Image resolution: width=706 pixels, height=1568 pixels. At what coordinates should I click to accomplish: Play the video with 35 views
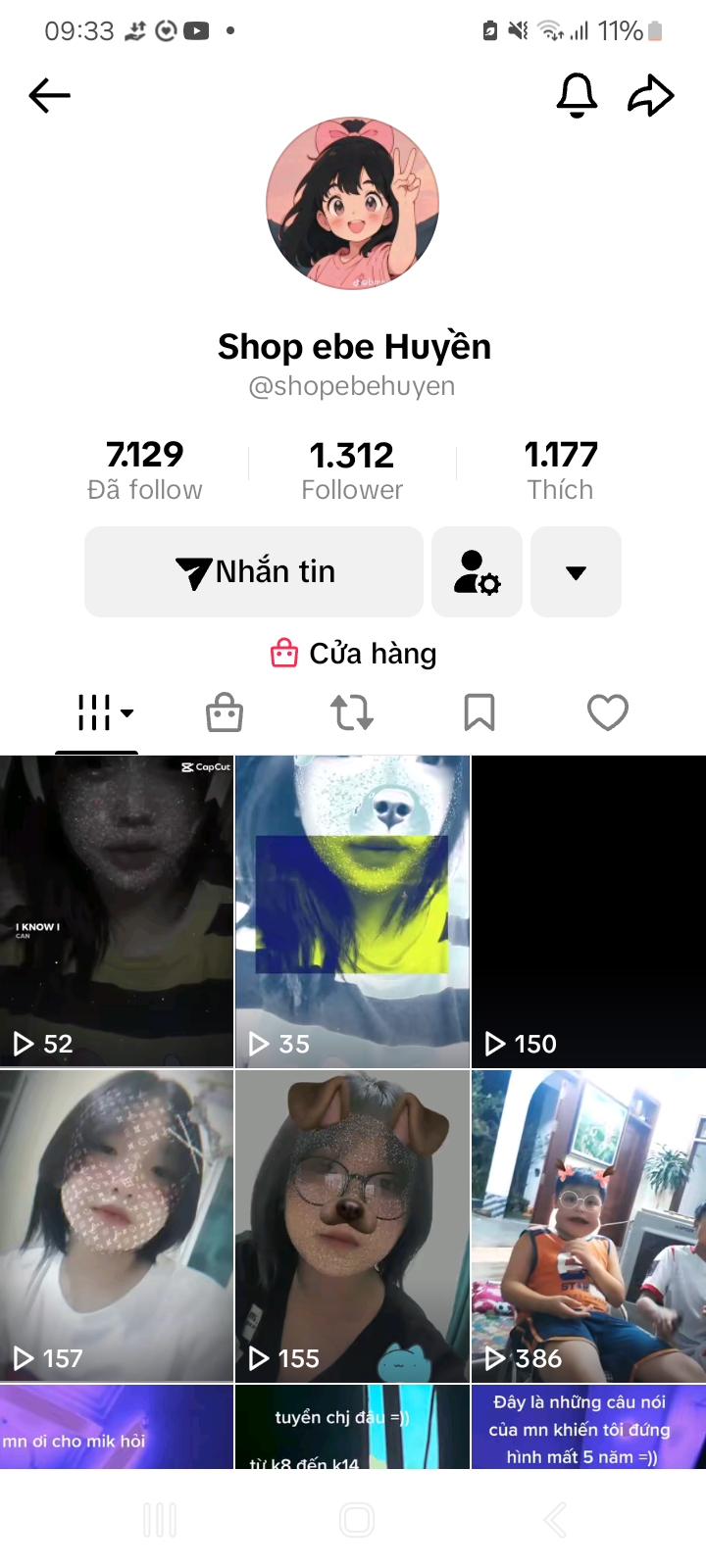pyautogui.click(x=352, y=911)
